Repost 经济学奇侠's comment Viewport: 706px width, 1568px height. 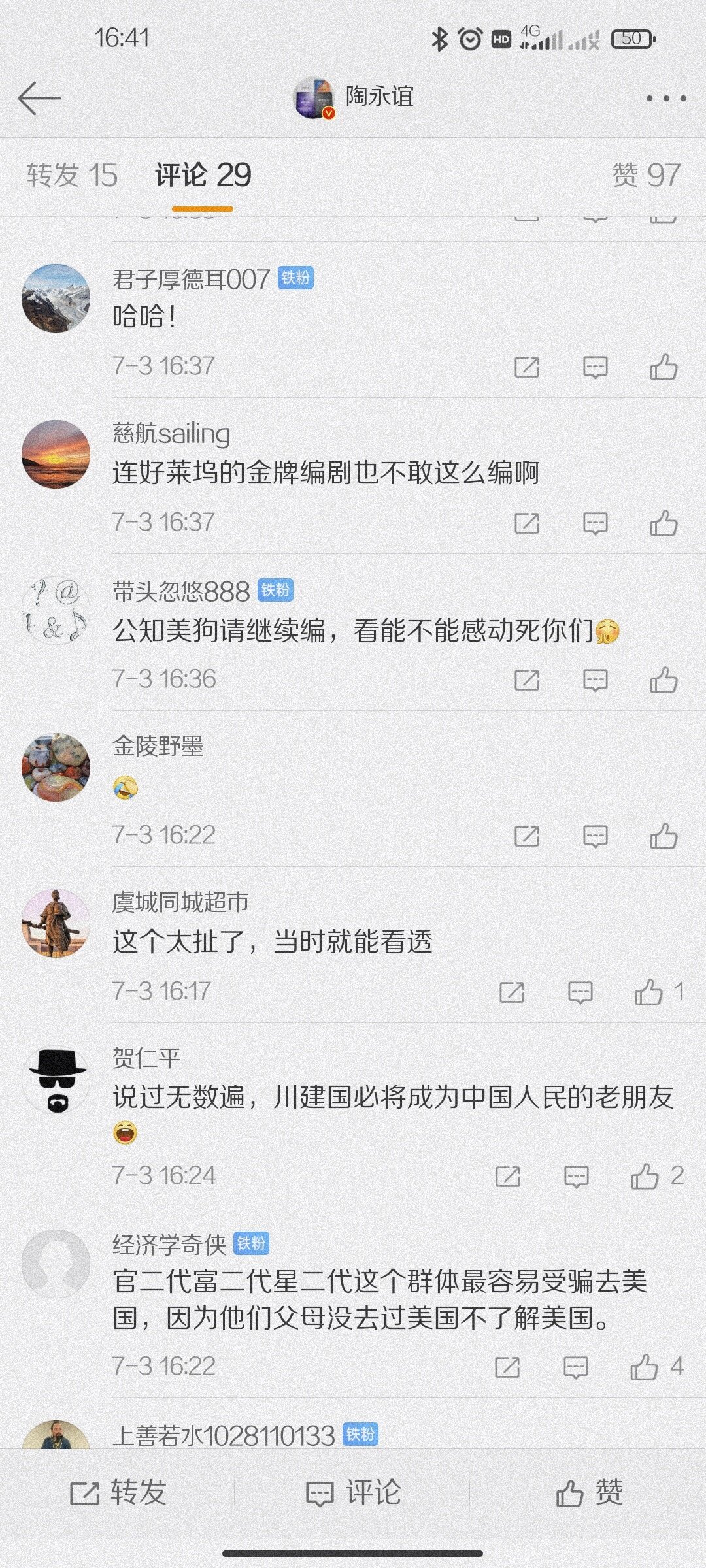507,1367
